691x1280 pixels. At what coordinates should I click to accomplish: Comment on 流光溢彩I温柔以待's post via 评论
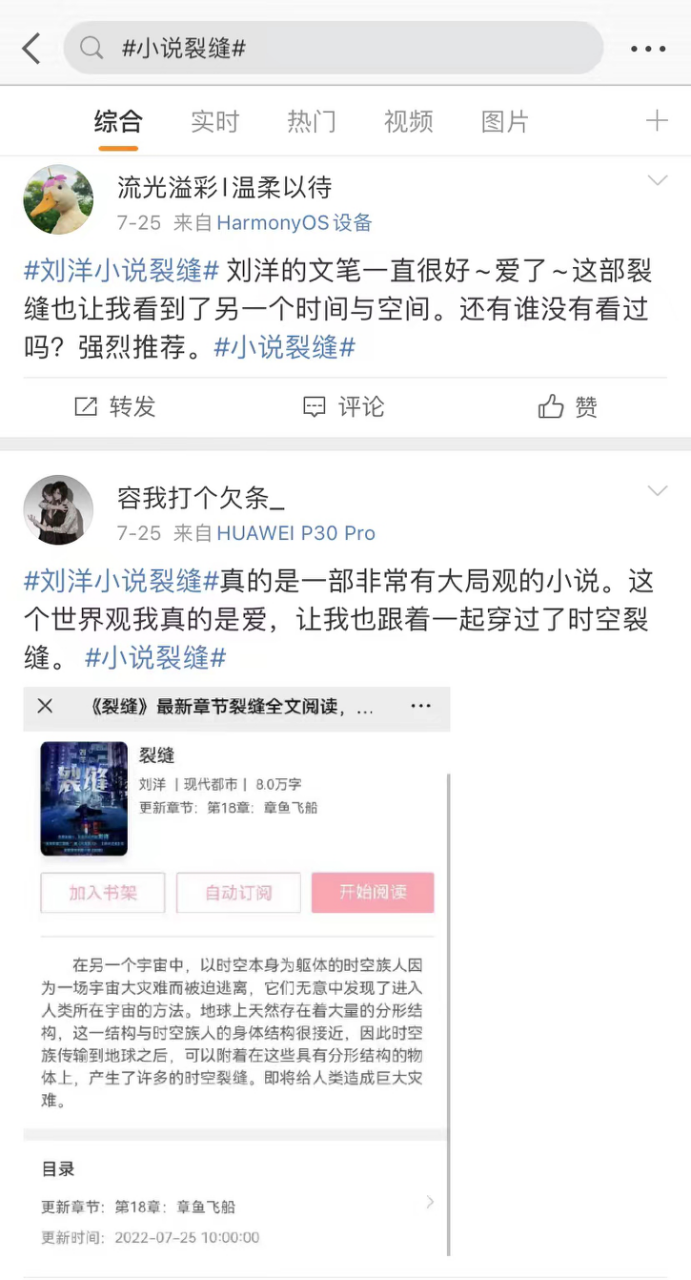(x=344, y=406)
